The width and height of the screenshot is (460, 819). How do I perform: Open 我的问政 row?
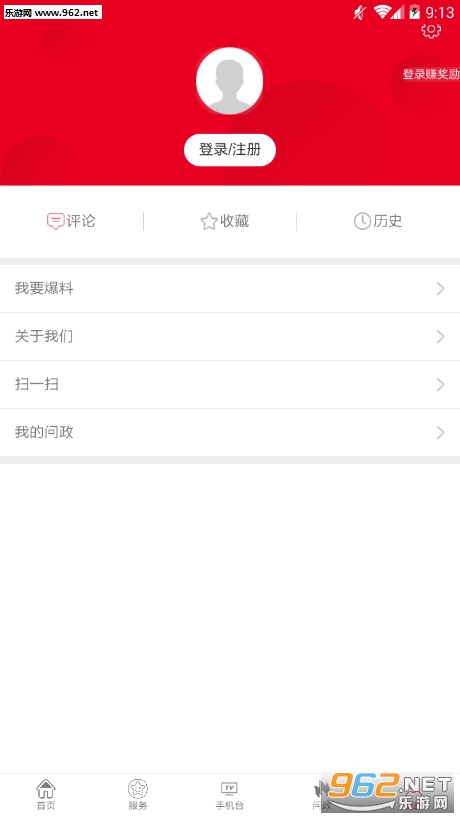point(230,432)
